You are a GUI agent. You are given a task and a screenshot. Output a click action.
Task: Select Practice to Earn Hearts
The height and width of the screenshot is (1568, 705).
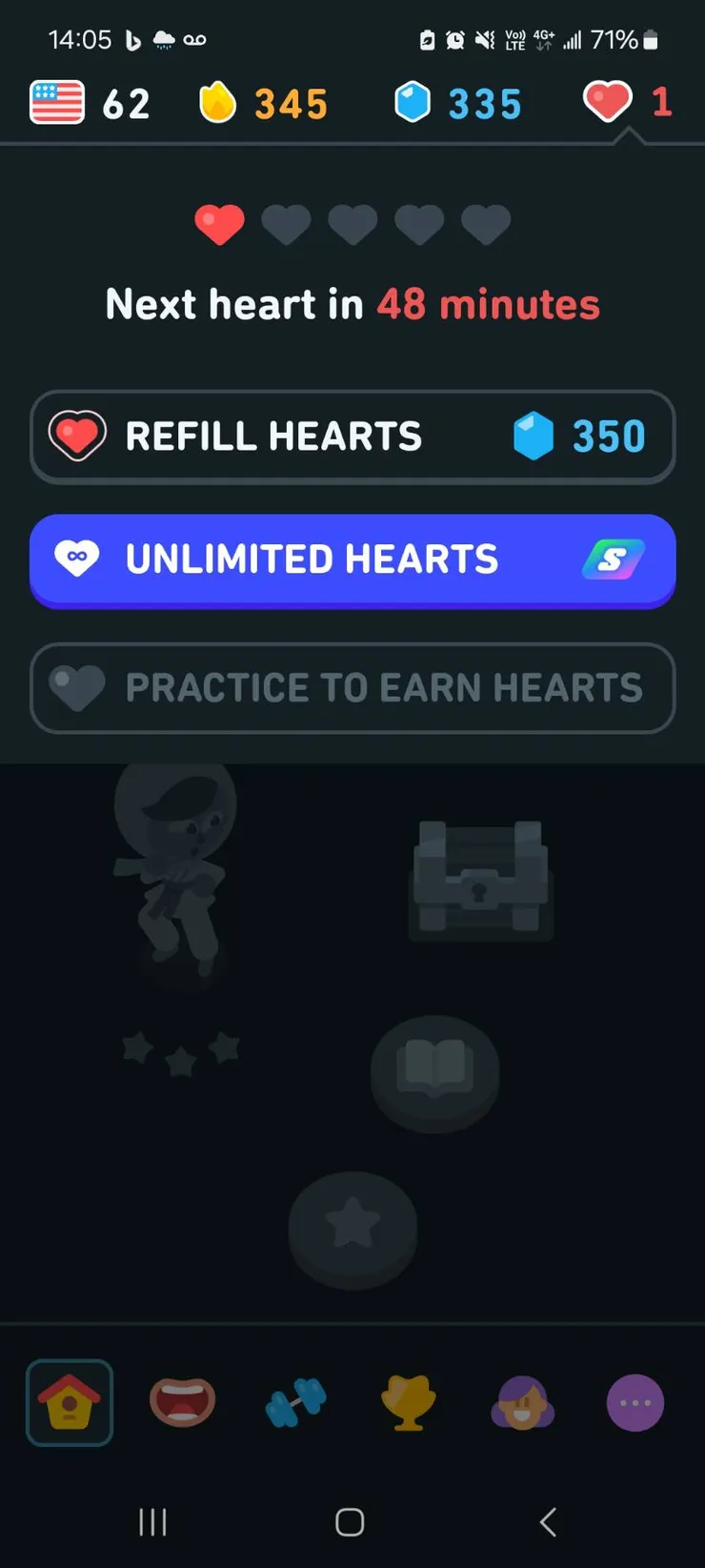coord(352,688)
